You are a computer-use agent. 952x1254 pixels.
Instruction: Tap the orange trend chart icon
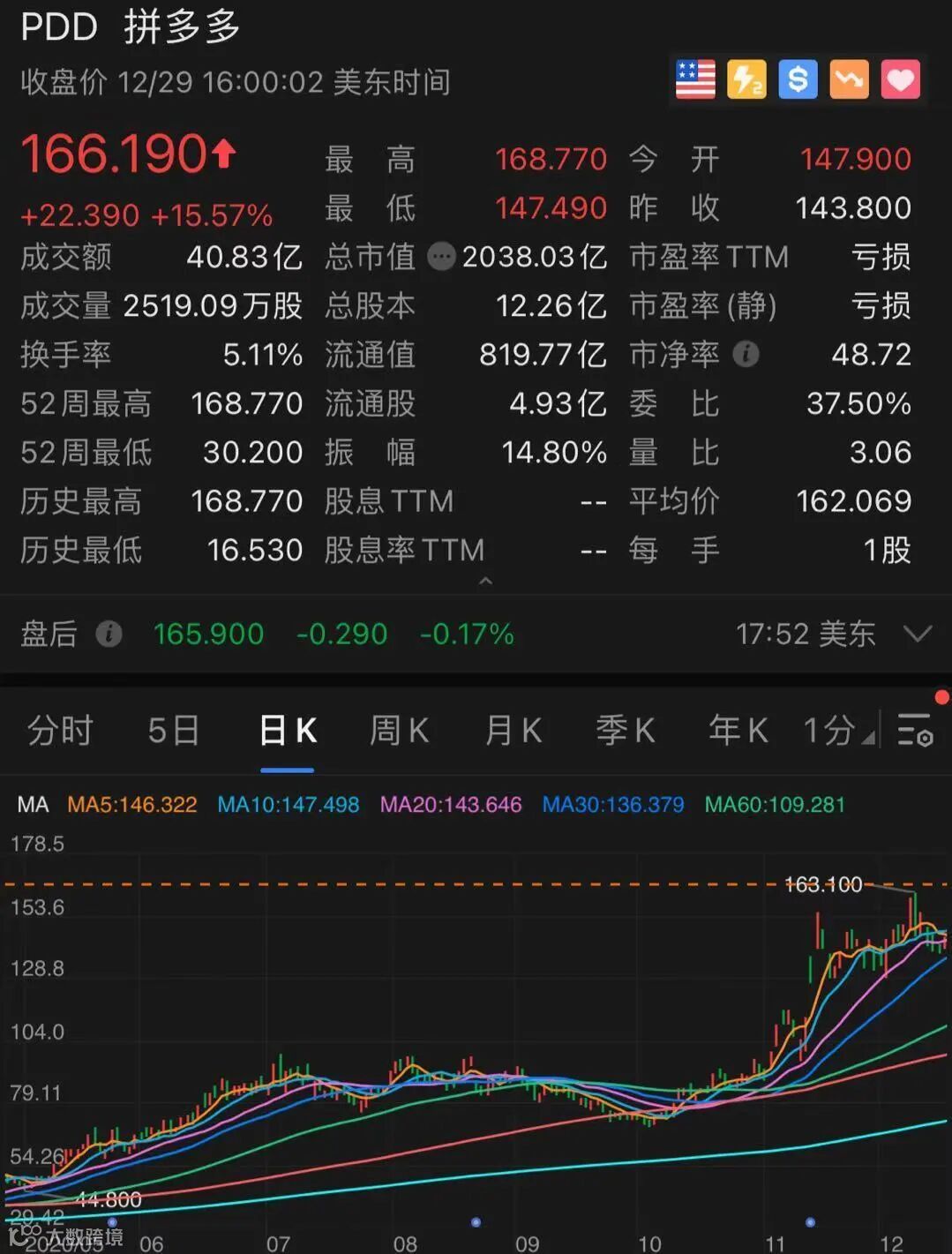(850, 79)
